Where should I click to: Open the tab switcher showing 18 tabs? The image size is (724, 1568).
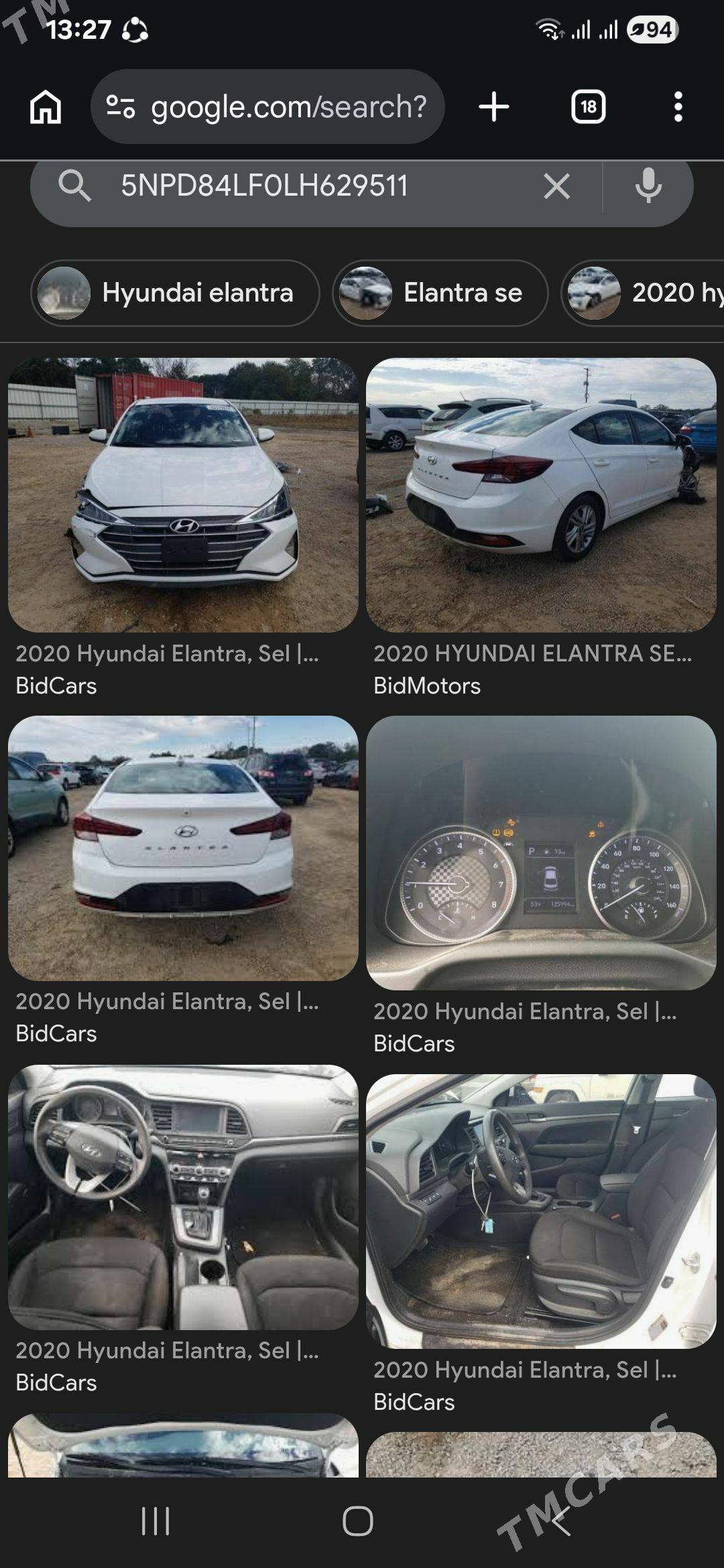(588, 107)
